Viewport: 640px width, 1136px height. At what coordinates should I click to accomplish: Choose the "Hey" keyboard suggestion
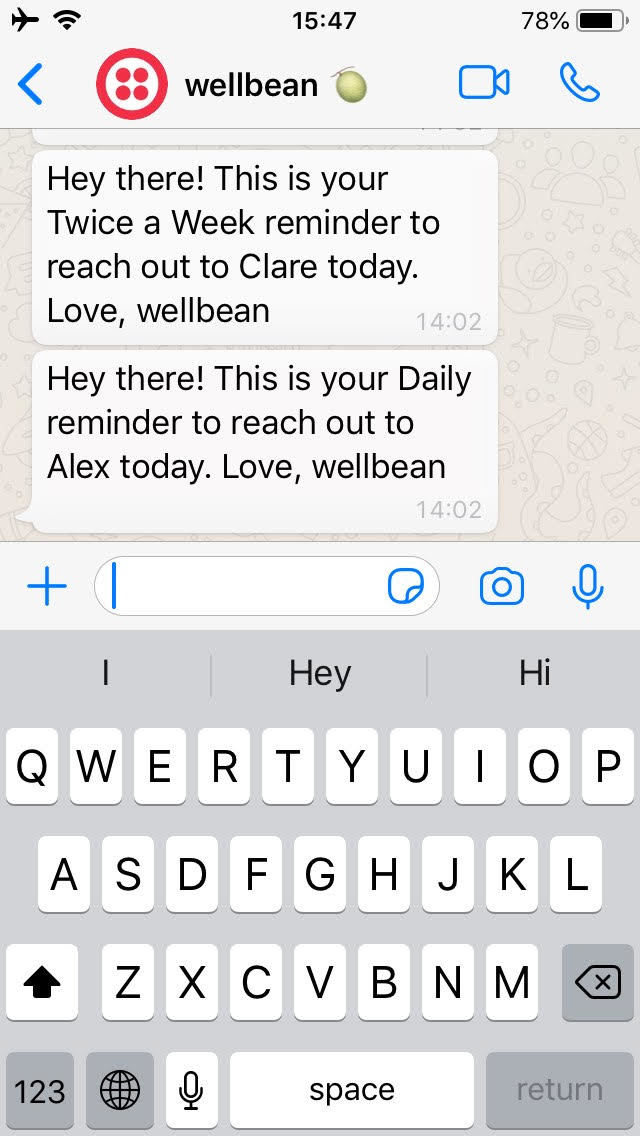pos(320,674)
